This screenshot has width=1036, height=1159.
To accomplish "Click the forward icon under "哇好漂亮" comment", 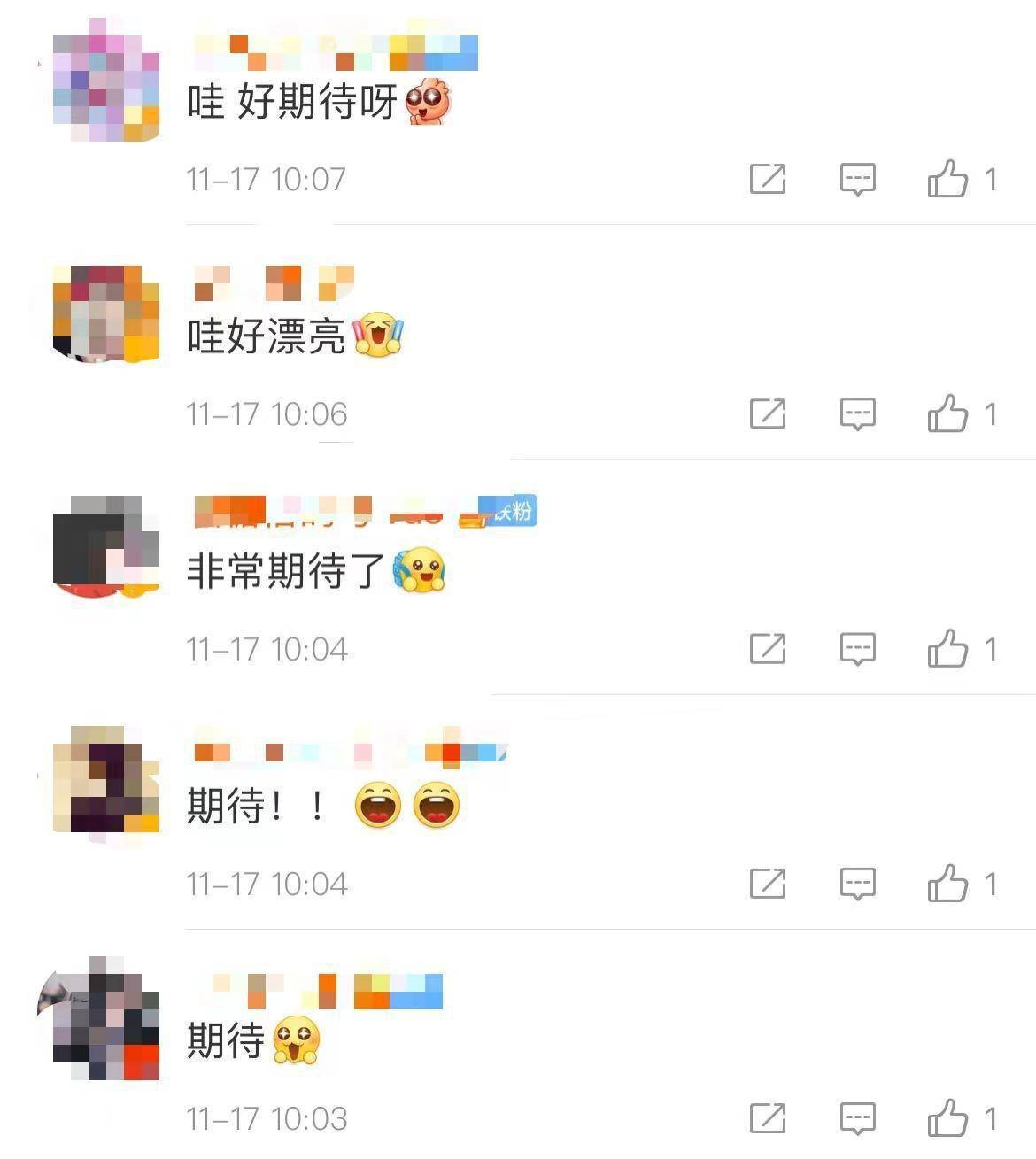I will 769,413.
